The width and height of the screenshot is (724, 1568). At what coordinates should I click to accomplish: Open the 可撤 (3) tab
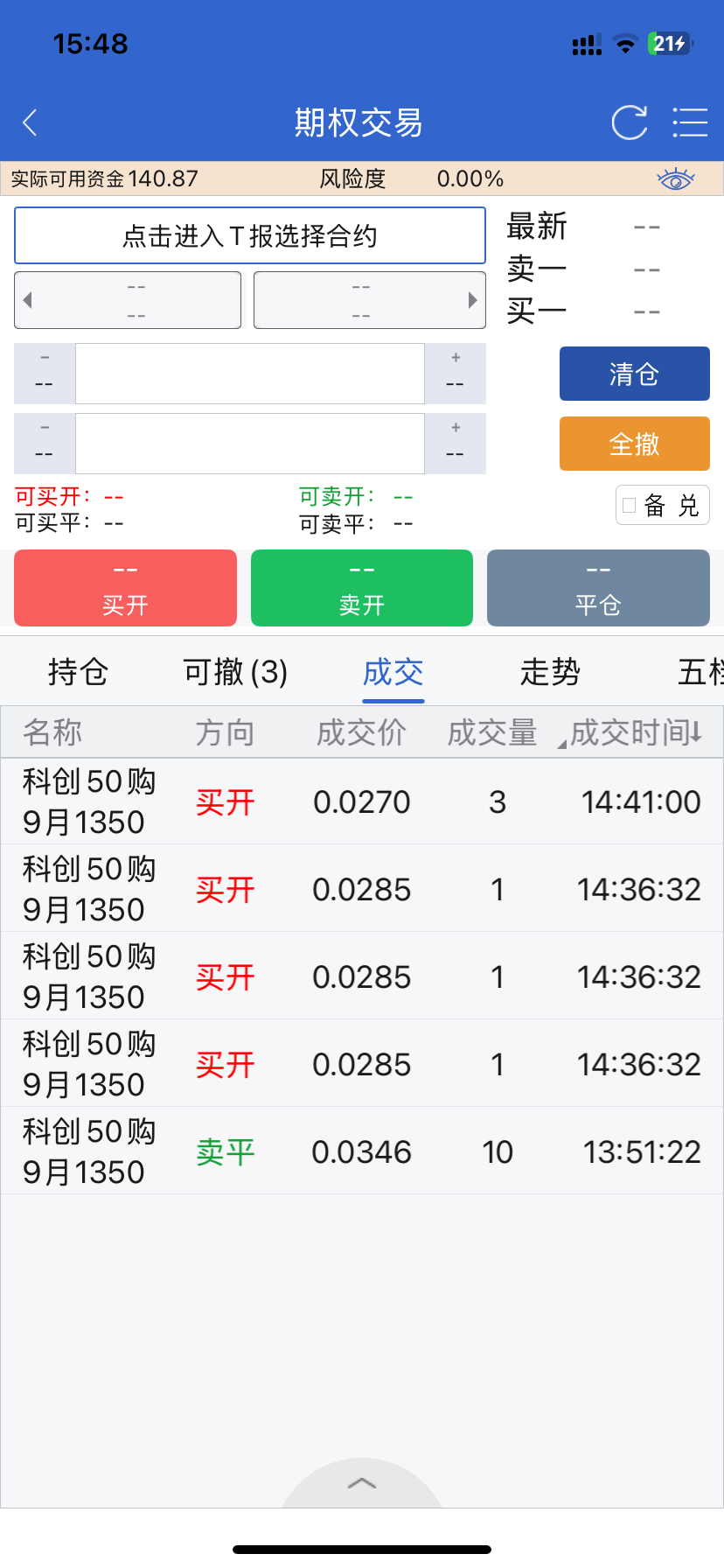tap(235, 672)
